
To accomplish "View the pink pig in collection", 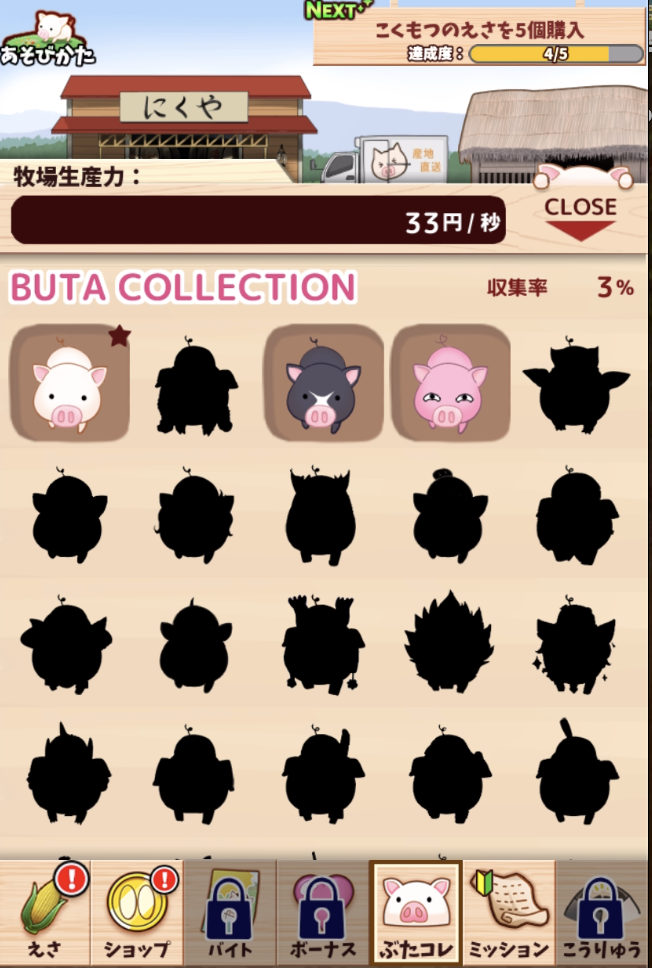I will point(450,383).
